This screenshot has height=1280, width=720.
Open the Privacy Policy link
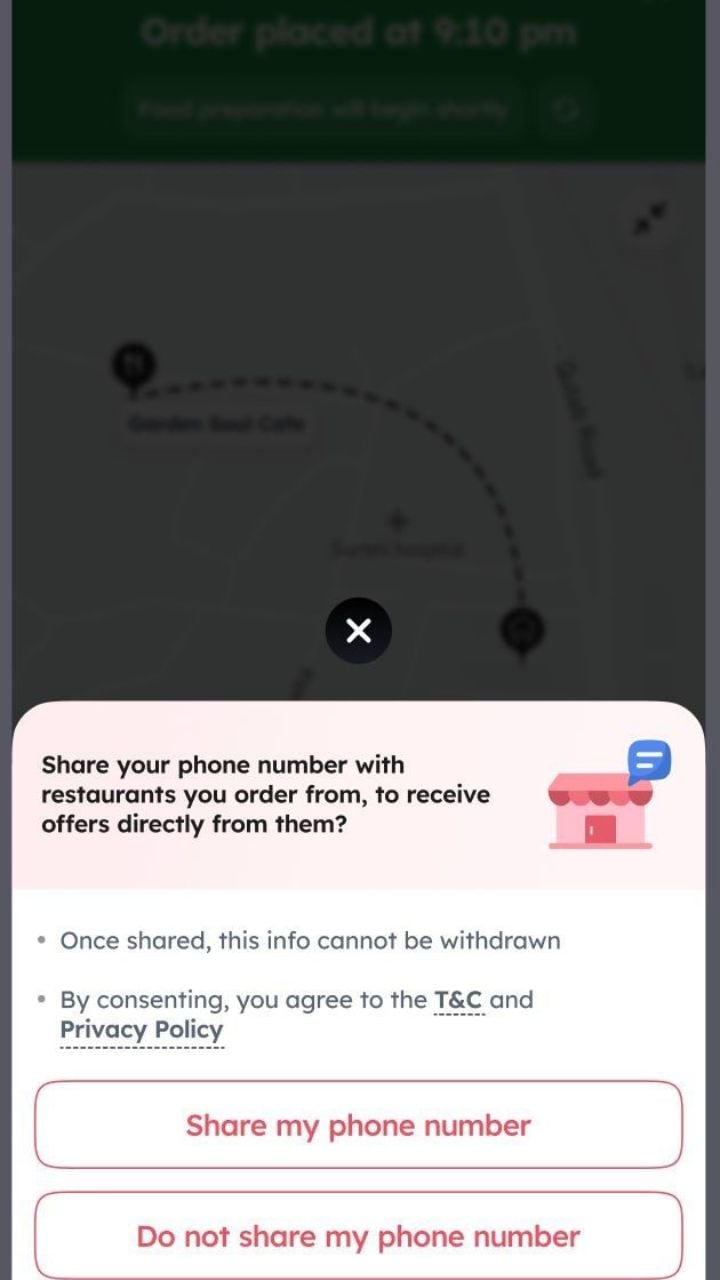coord(141,1030)
